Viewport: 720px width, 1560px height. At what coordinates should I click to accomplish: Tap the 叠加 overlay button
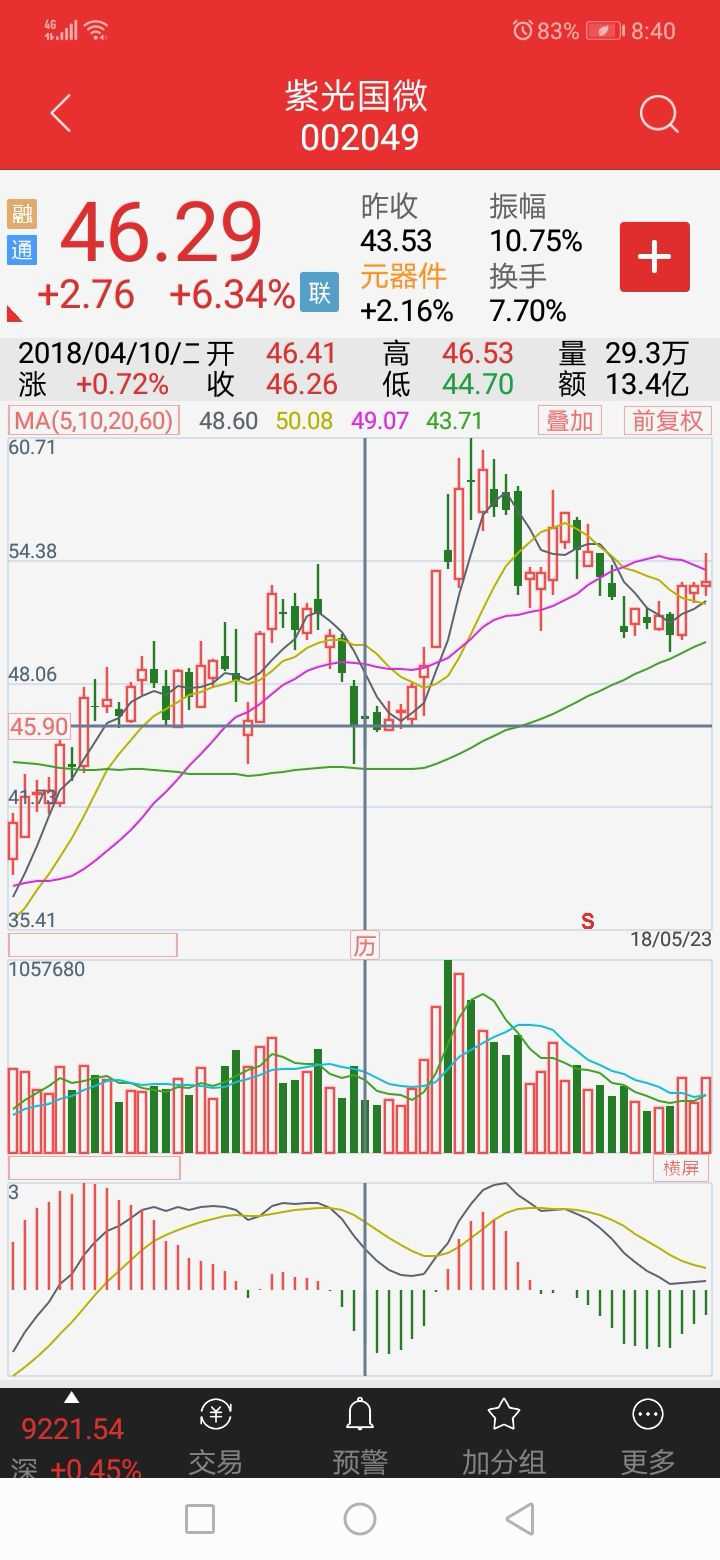pyautogui.click(x=569, y=420)
